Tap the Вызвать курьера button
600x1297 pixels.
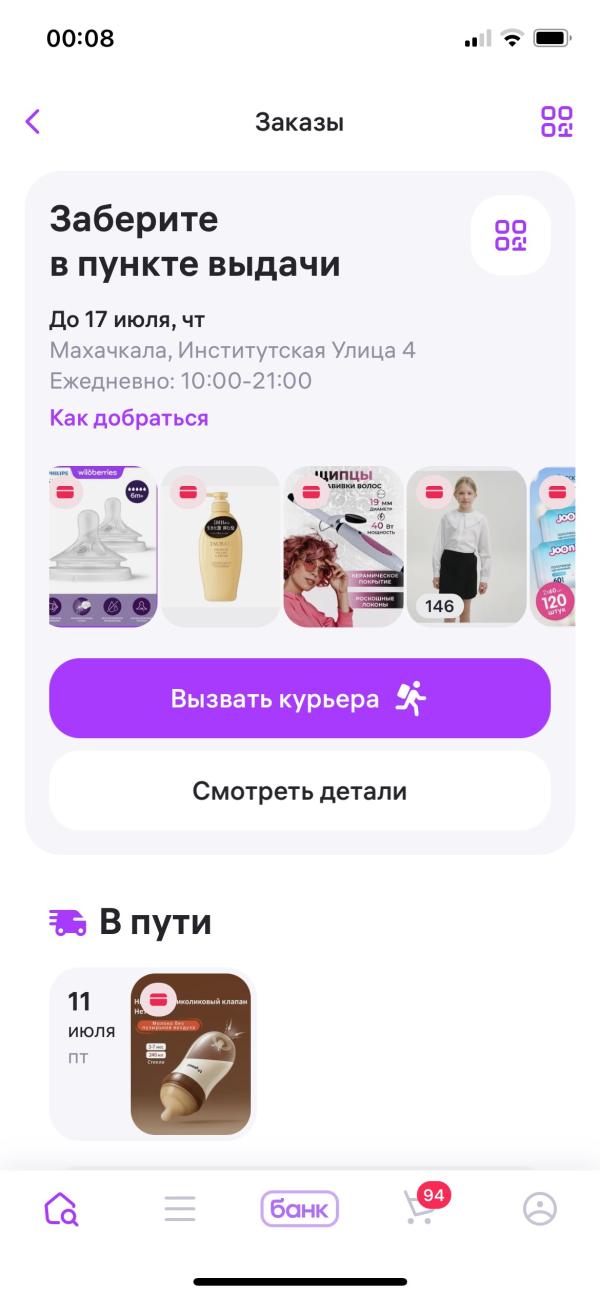click(300, 698)
